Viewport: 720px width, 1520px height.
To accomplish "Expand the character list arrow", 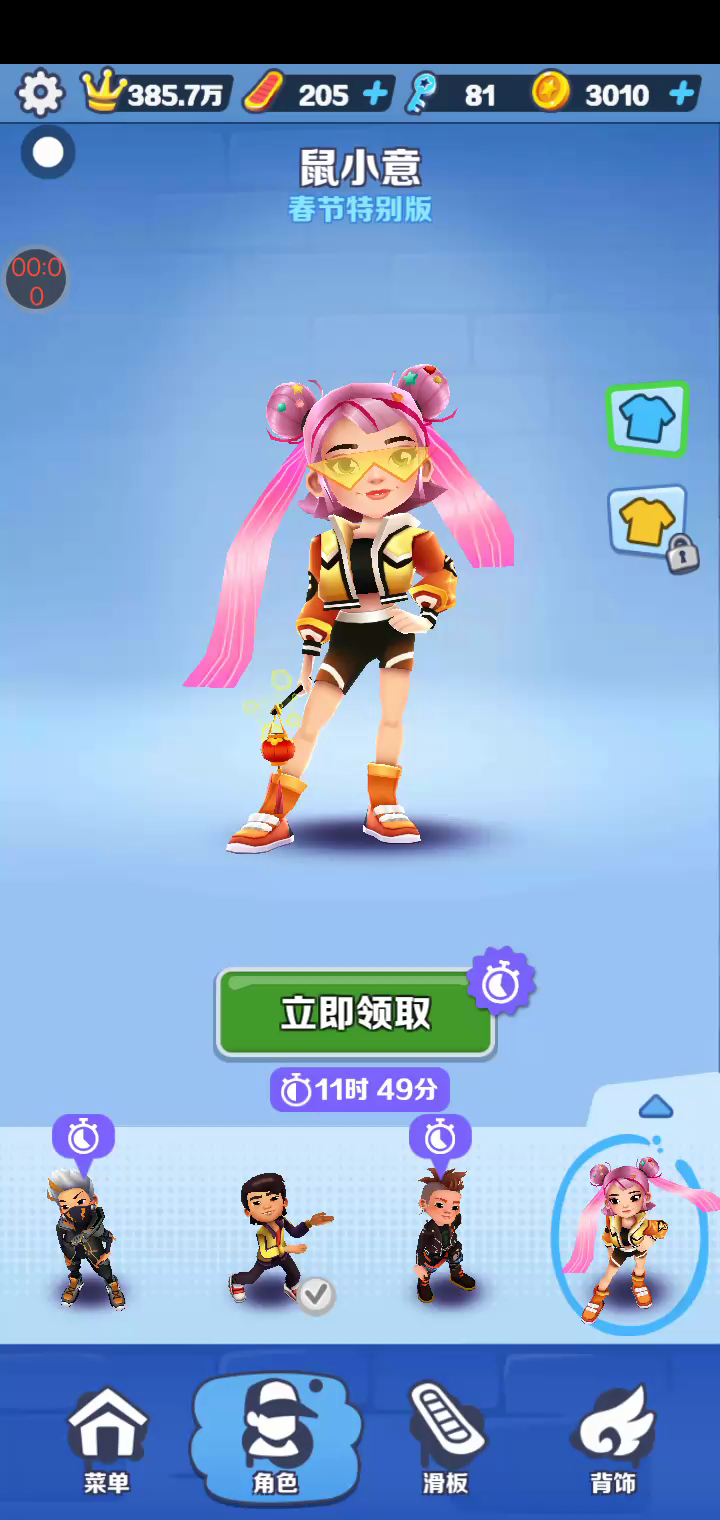I will click(x=655, y=1106).
